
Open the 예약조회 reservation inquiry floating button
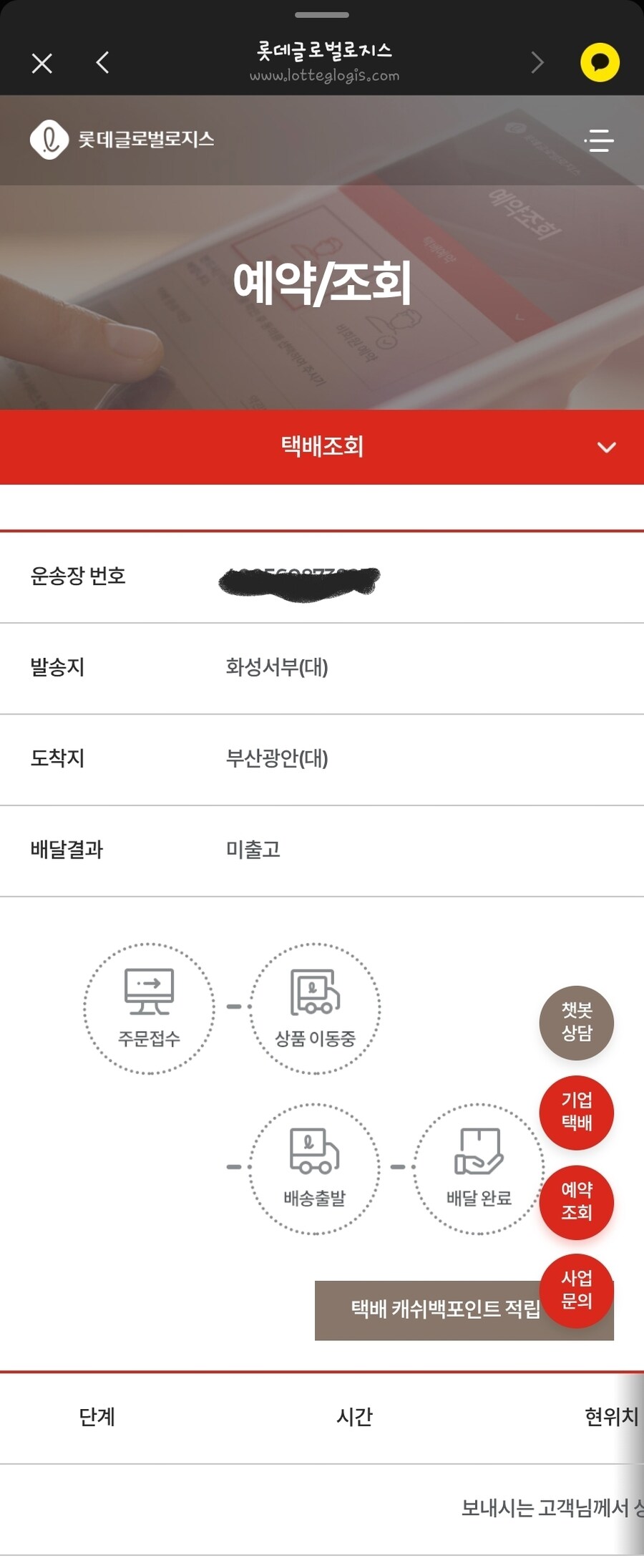click(576, 1203)
